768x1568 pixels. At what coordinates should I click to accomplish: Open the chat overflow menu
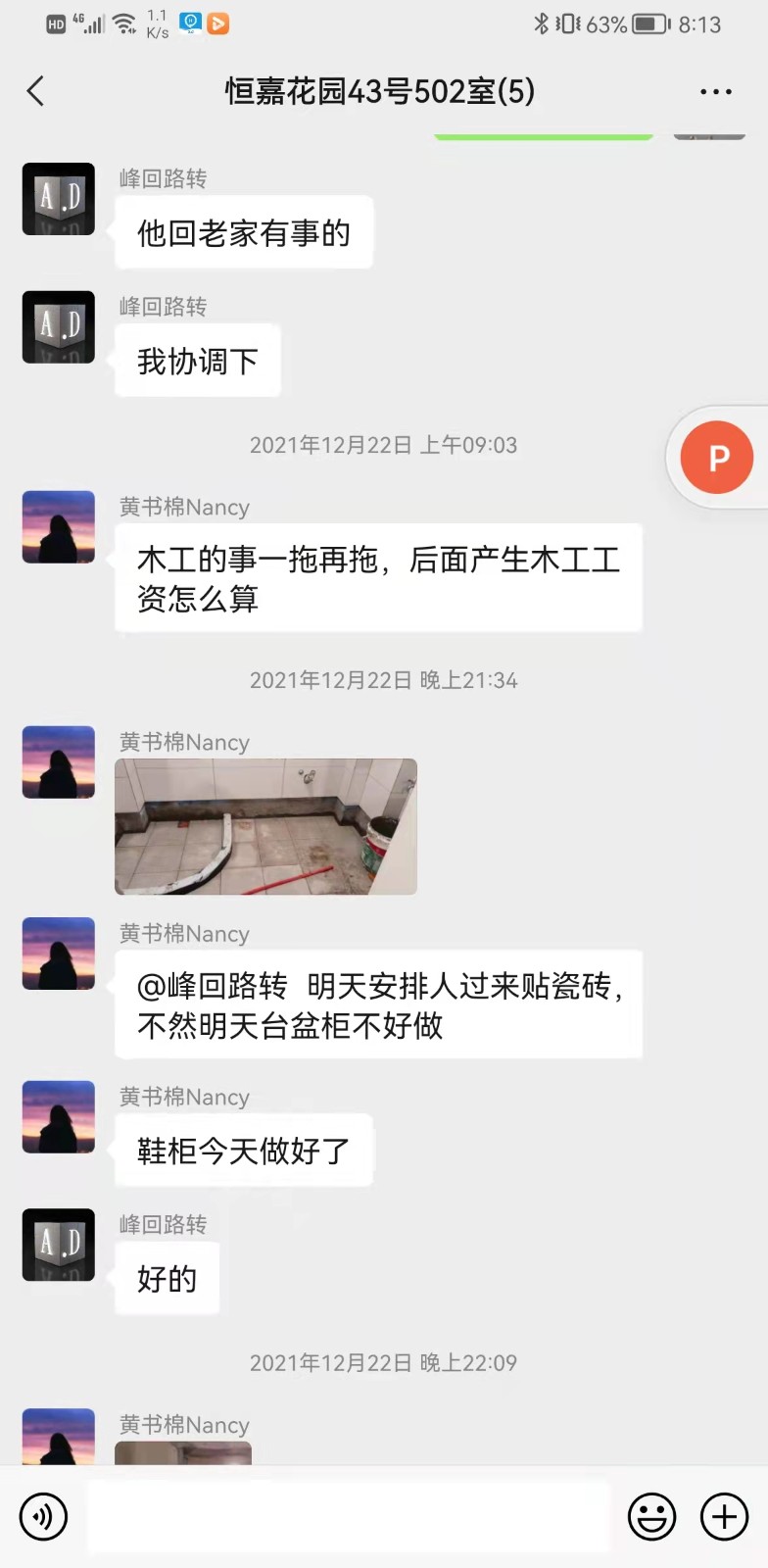pyautogui.click(x=715, y=92)
